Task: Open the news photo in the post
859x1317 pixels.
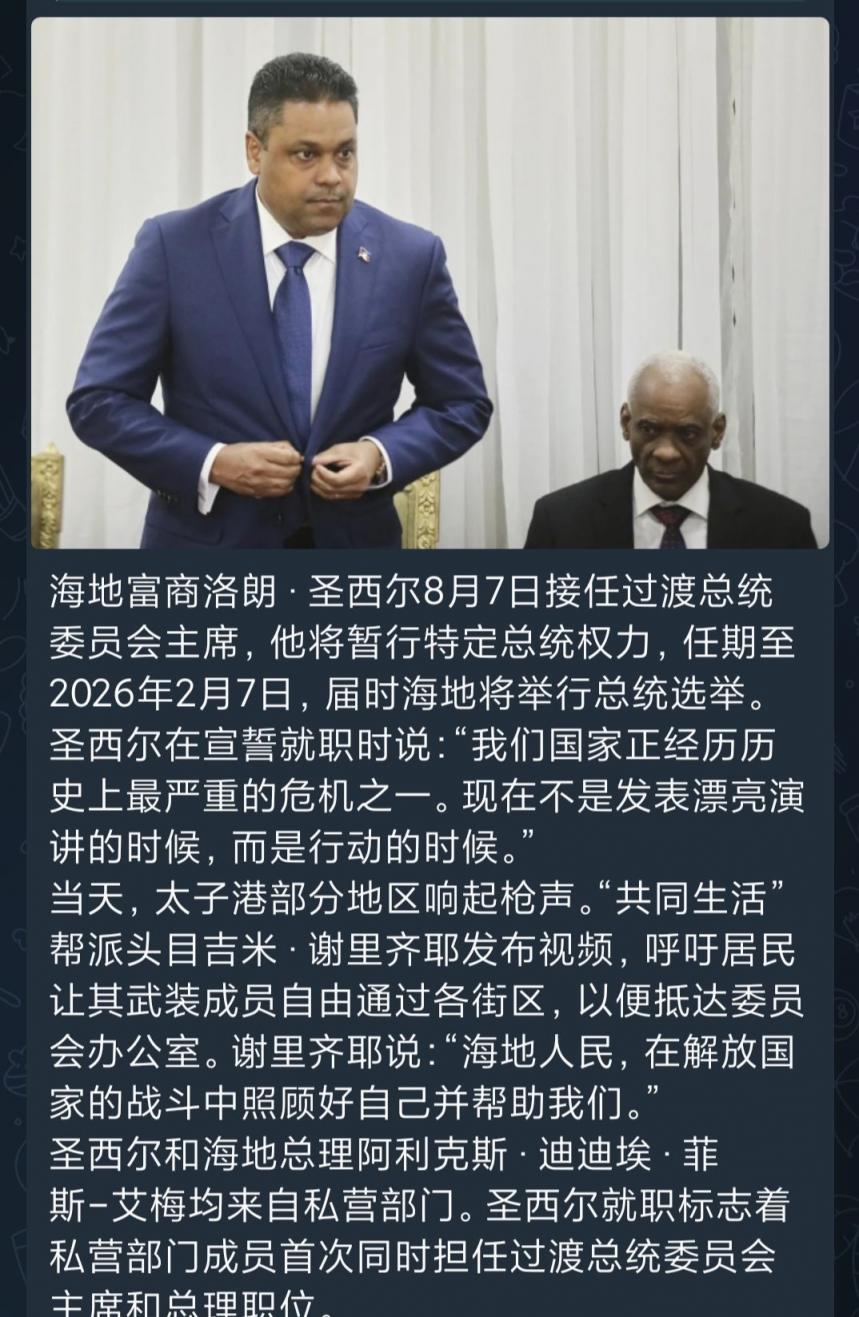Action: (x=430, y=283)
